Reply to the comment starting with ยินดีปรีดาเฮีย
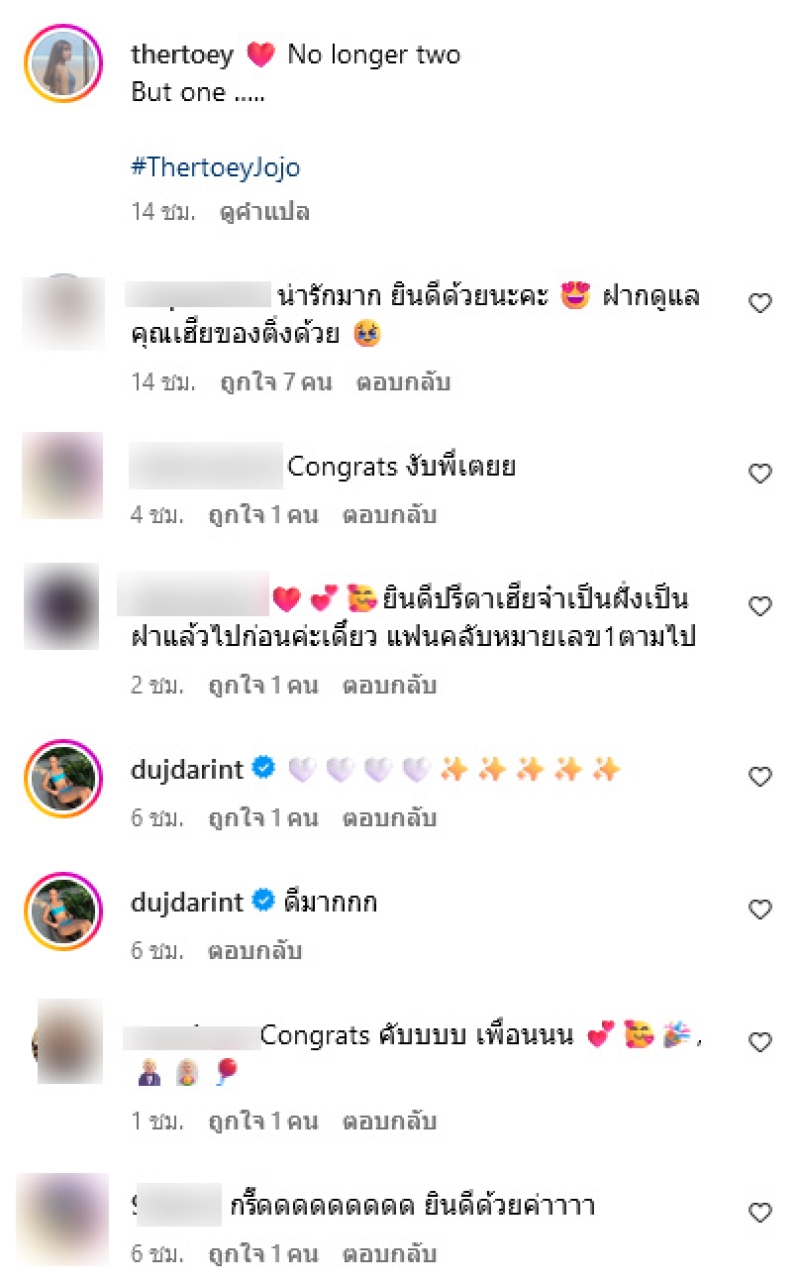The height and width of the screenshot is (1286, 800). [x=389, y=686]
